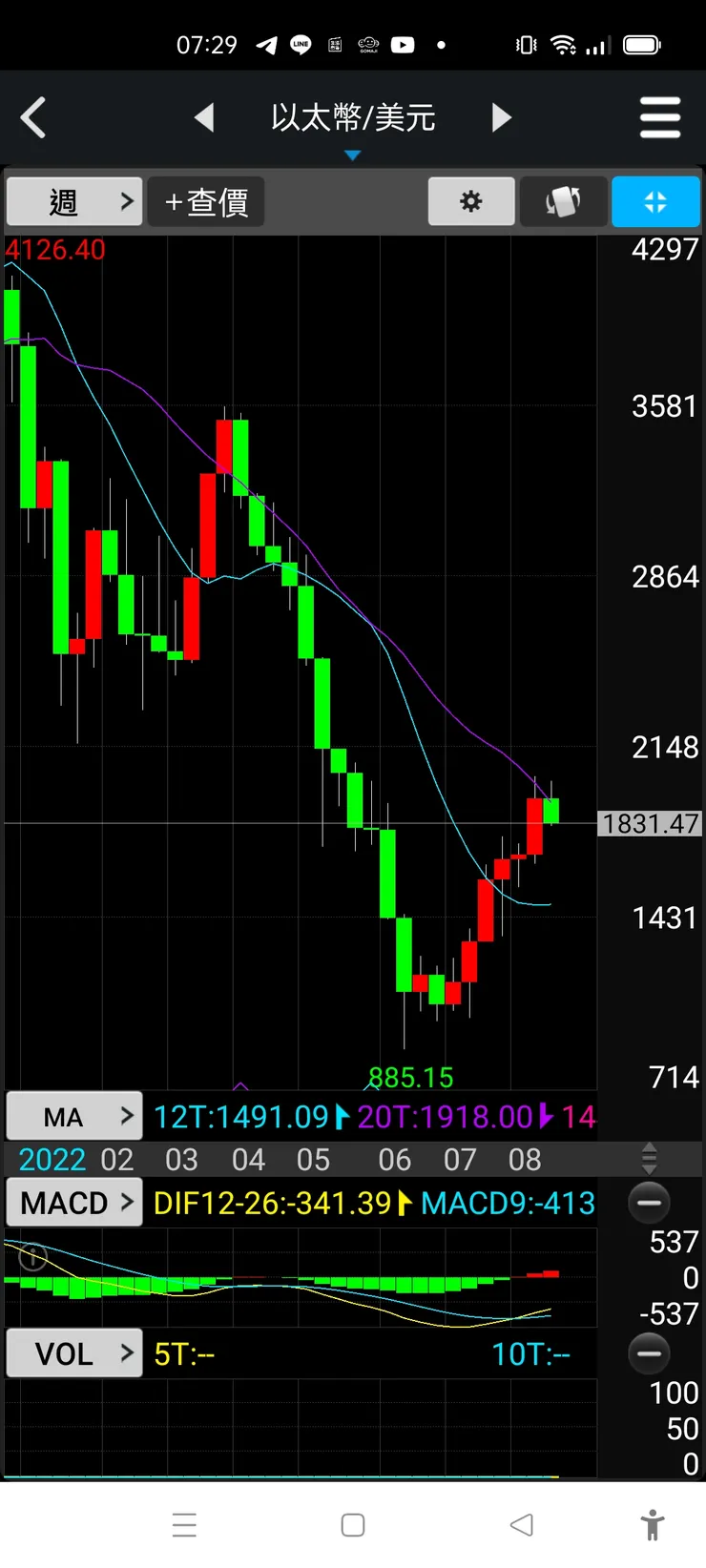Go back using the top-left arrow
This screenshot has width=706, height=1568.
click(x=33, y=118)
